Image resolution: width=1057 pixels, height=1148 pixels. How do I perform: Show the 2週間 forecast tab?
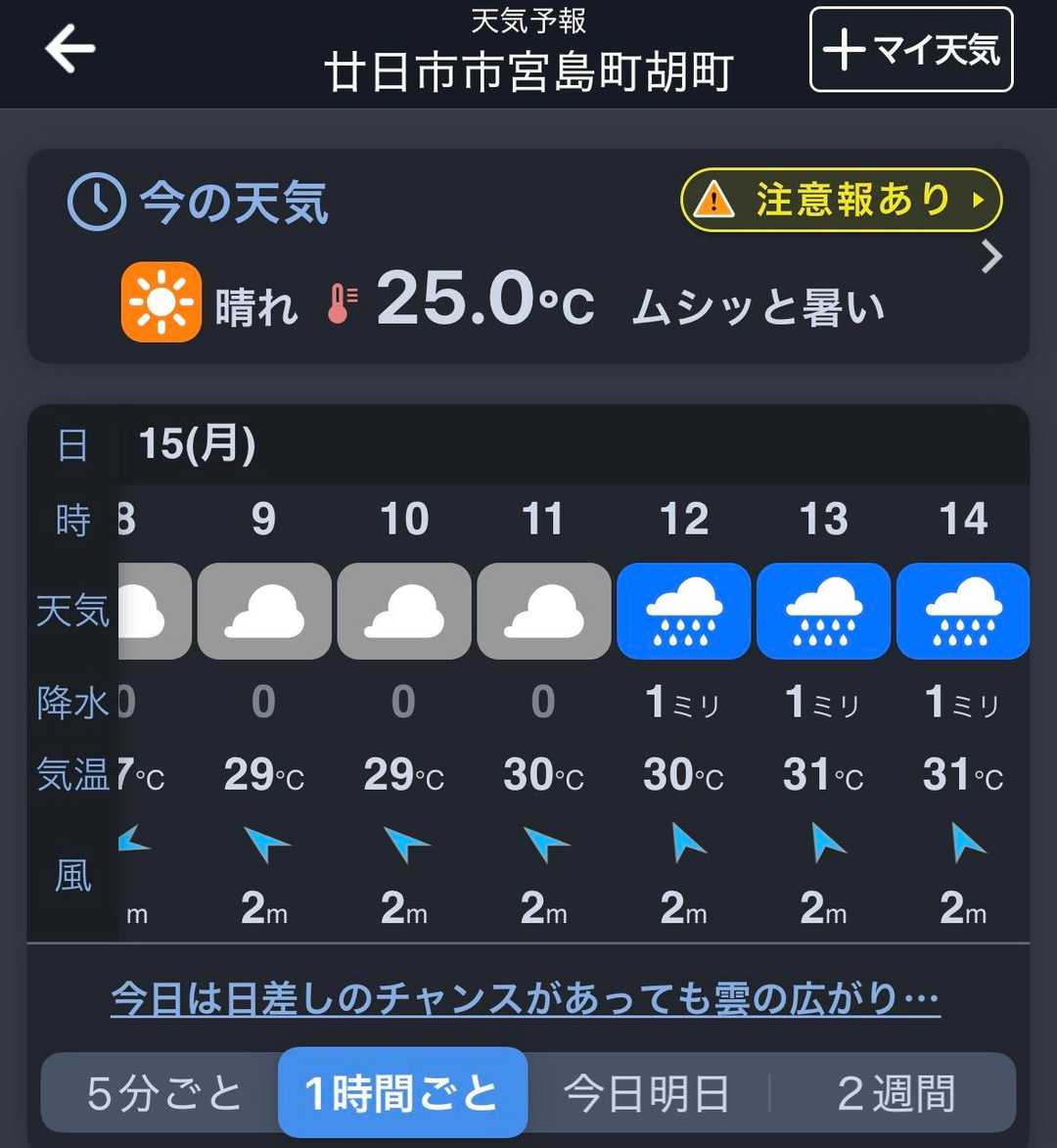tap(896, 1092)
